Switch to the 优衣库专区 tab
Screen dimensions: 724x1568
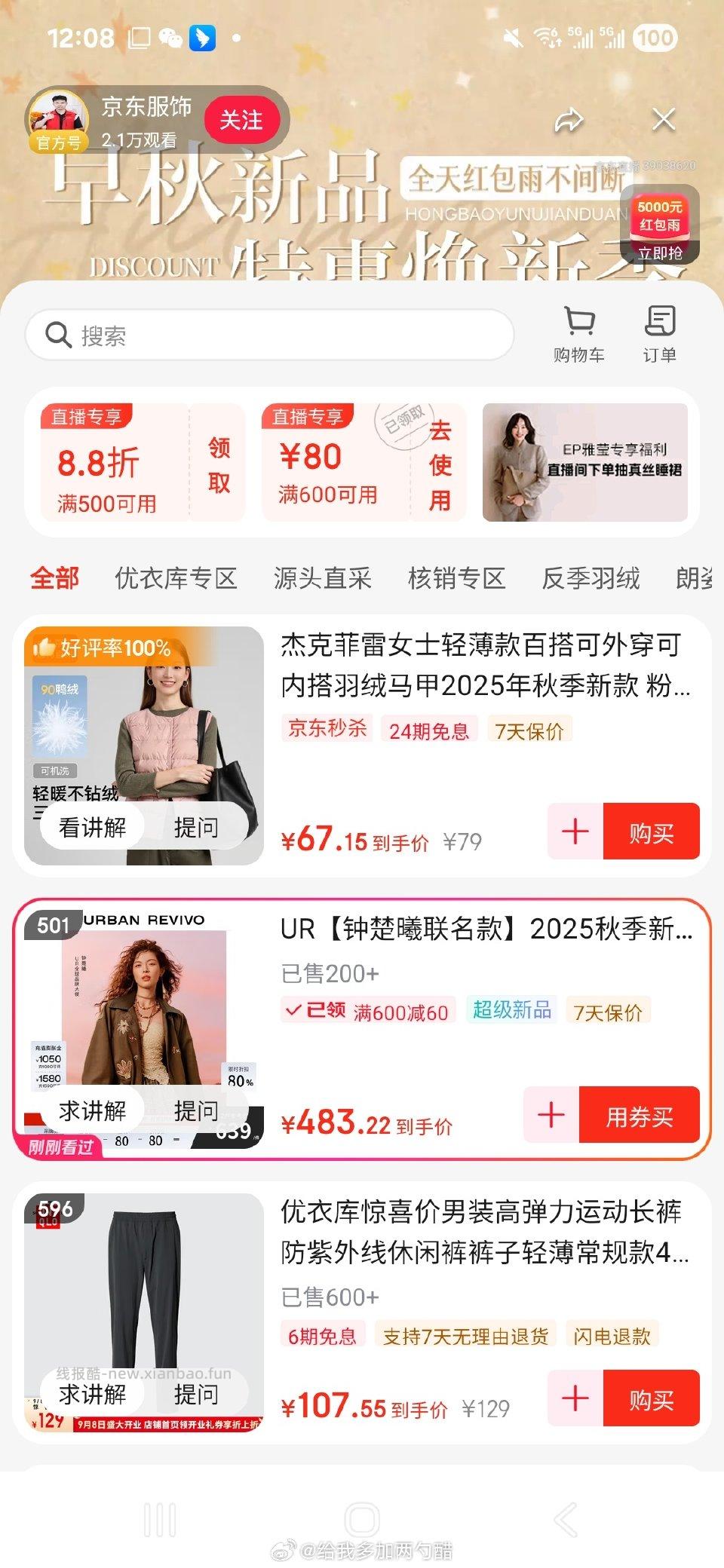coord(176,578)
